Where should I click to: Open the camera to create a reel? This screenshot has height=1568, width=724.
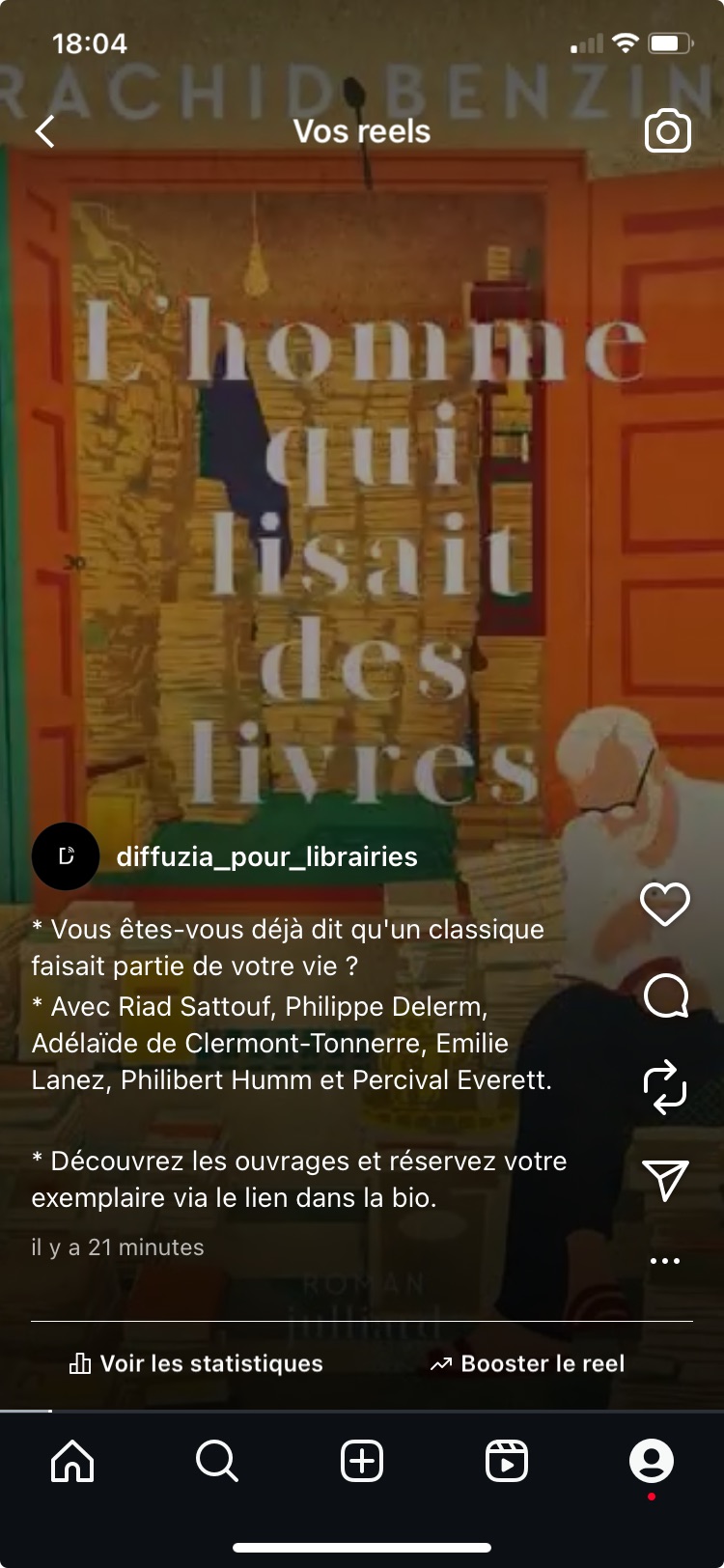point(667,131)
